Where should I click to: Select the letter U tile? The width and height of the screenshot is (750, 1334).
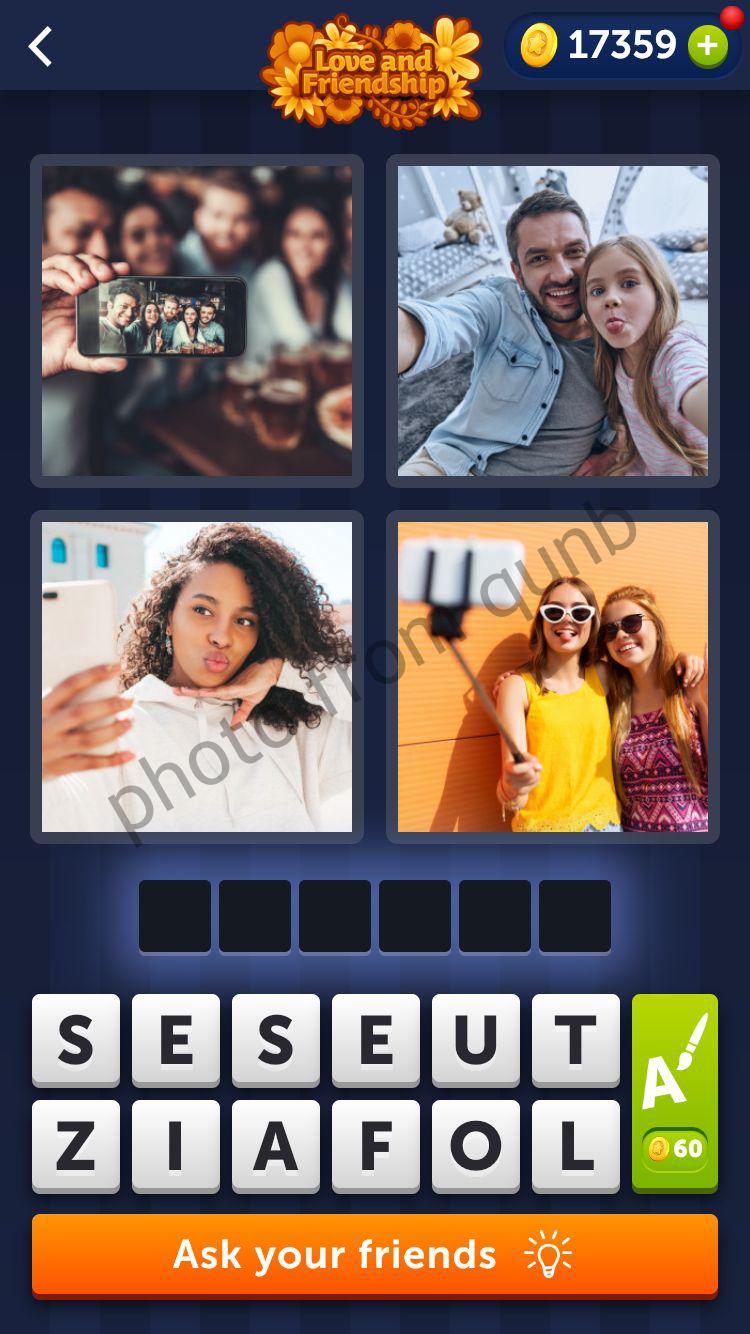(476, 1040)
